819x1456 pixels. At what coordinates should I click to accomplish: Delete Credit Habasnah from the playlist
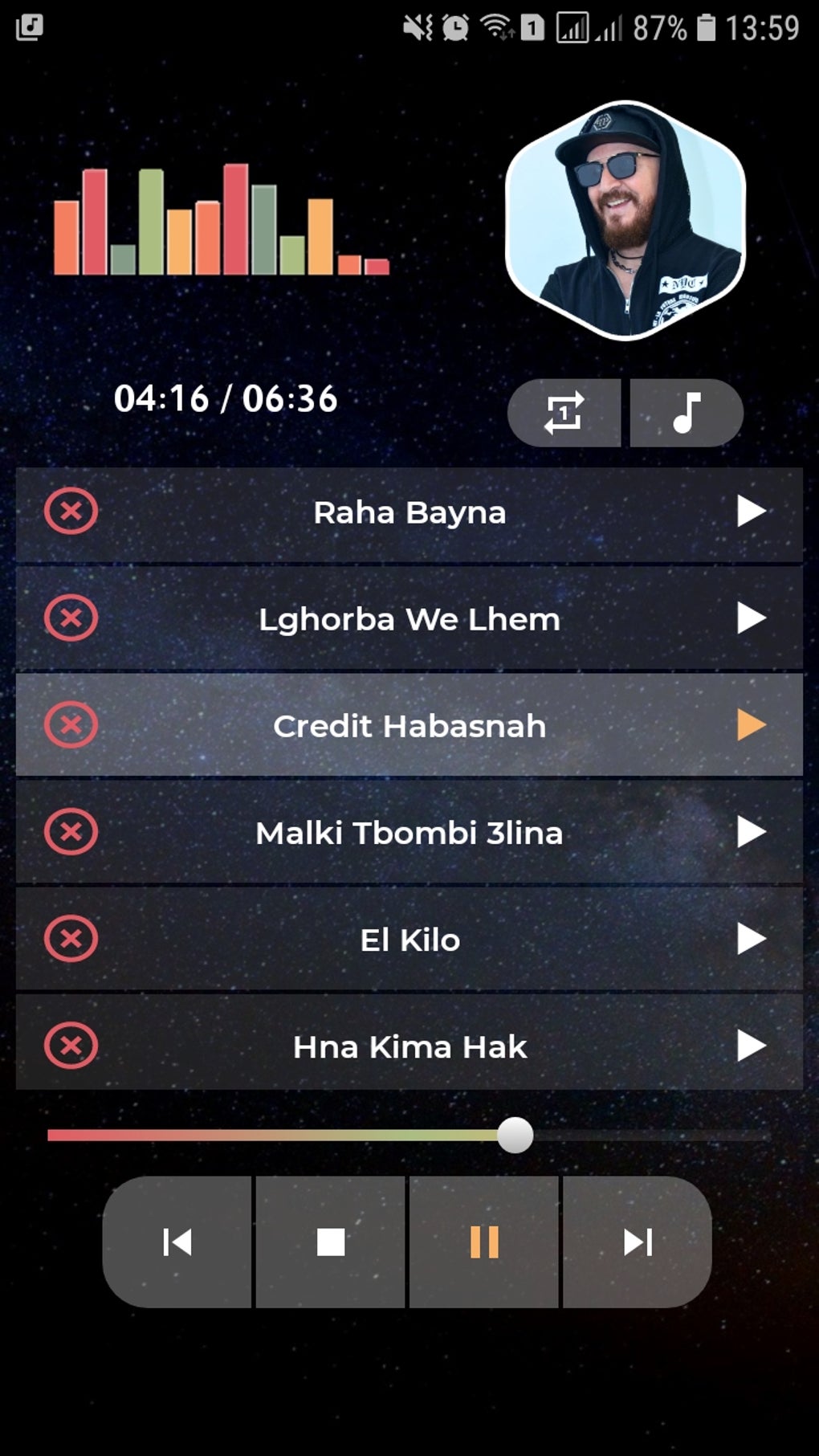(71, 725)
